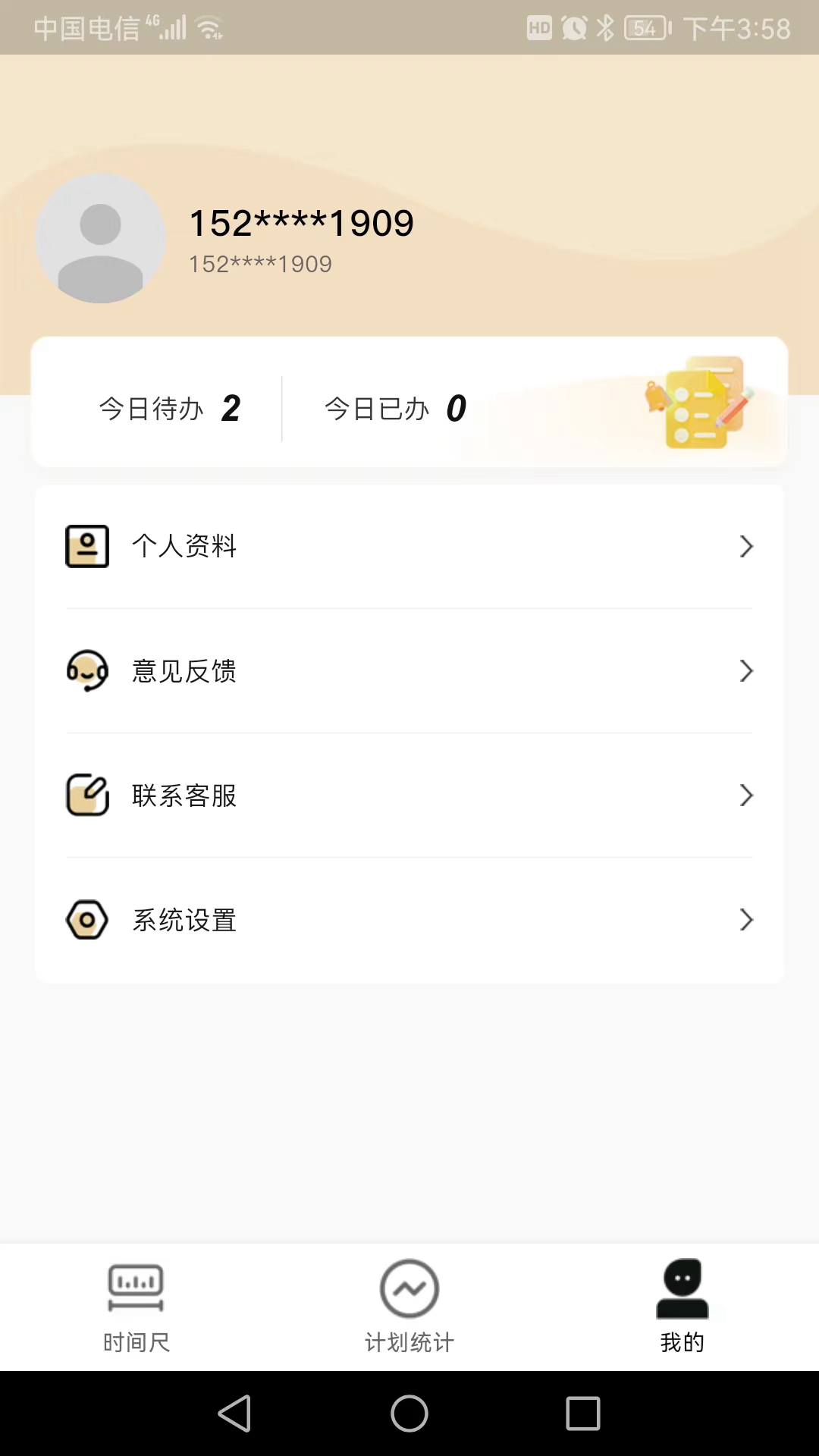Tap the 今日已办 completed count 0

tap(456, 408)
